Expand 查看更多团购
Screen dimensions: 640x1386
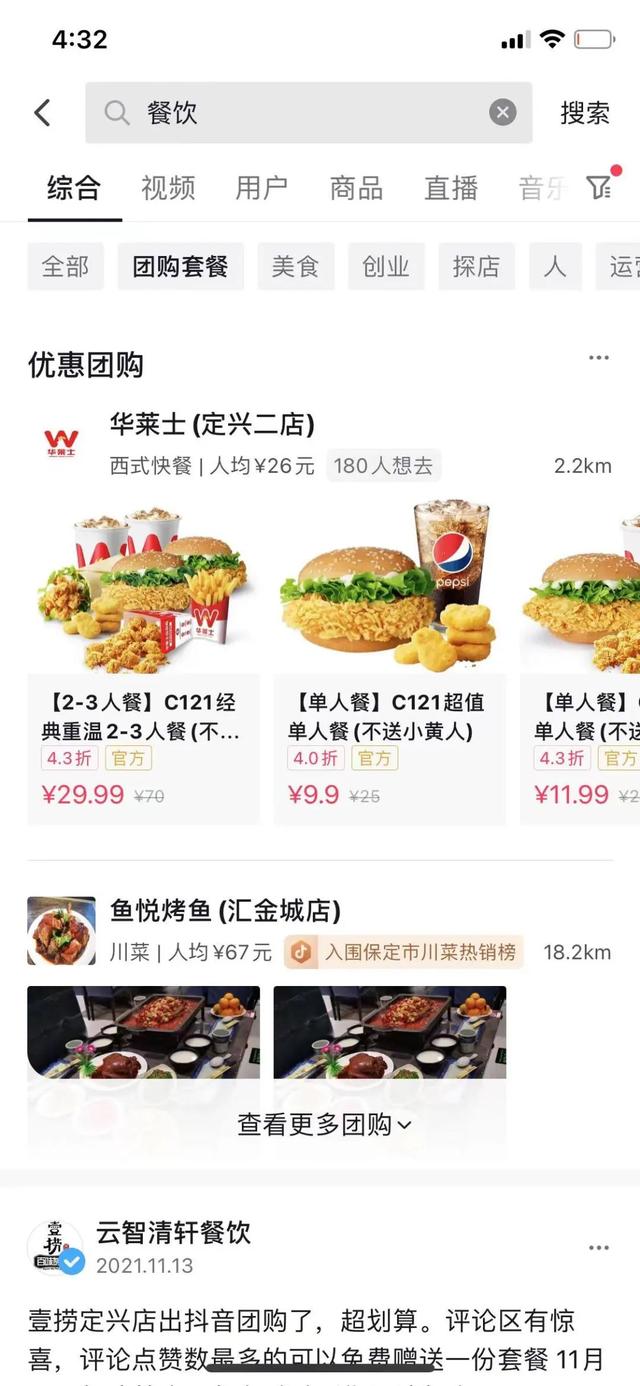324,1124
